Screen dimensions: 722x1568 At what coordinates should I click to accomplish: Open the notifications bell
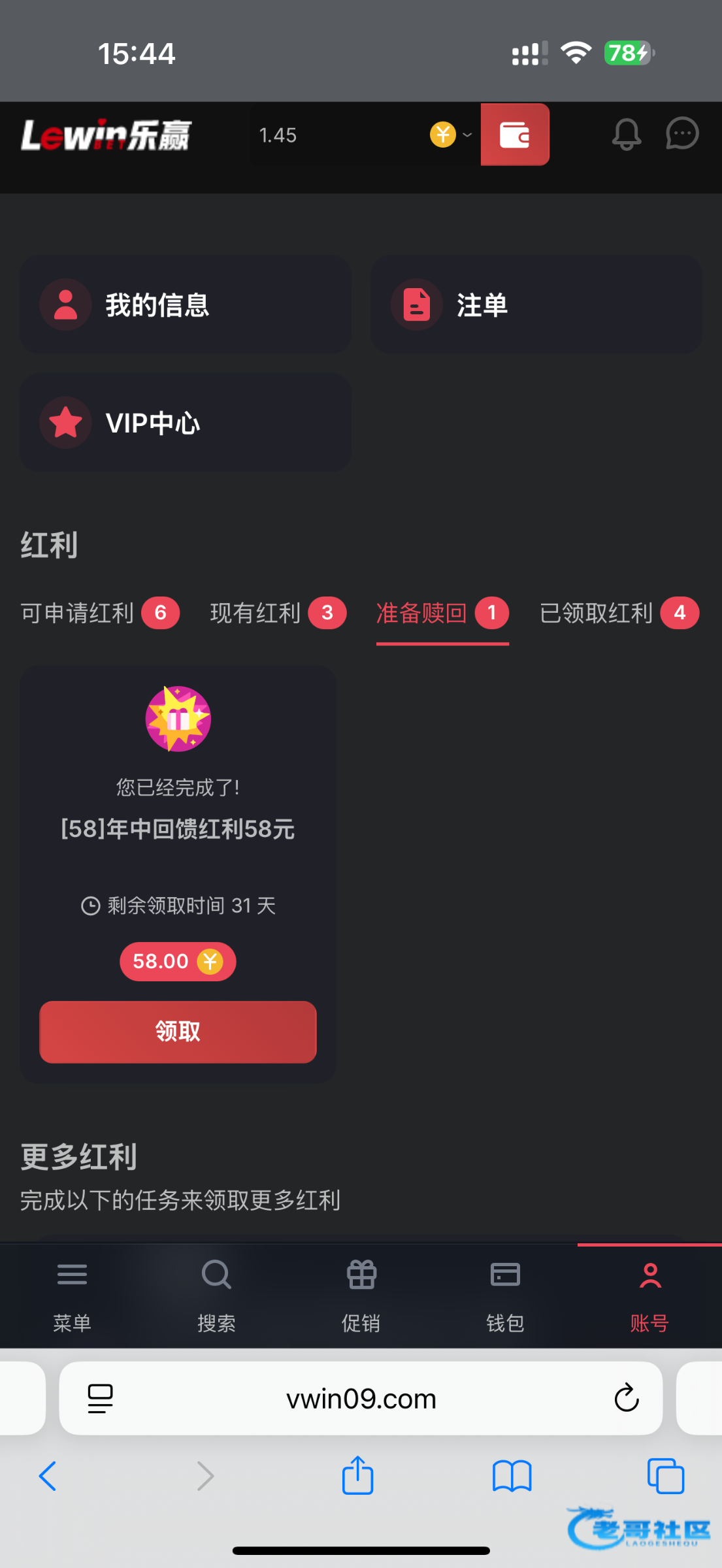point(626,135)
